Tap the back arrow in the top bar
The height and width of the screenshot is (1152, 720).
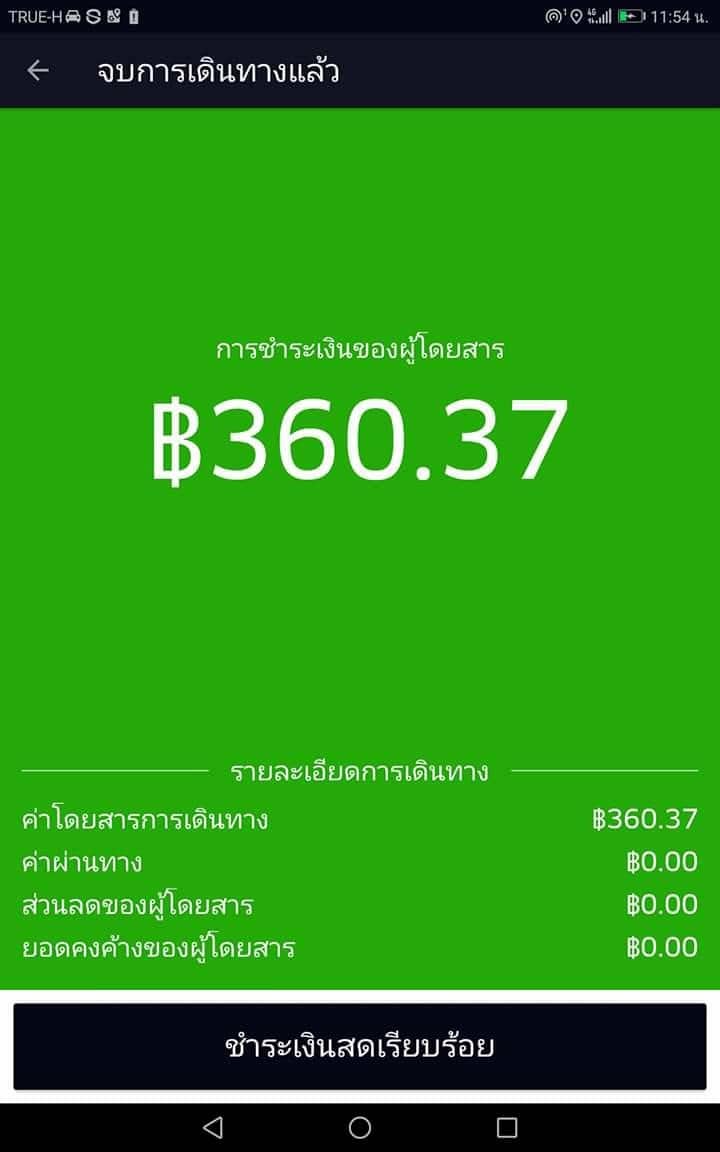(x=38, y=70)
